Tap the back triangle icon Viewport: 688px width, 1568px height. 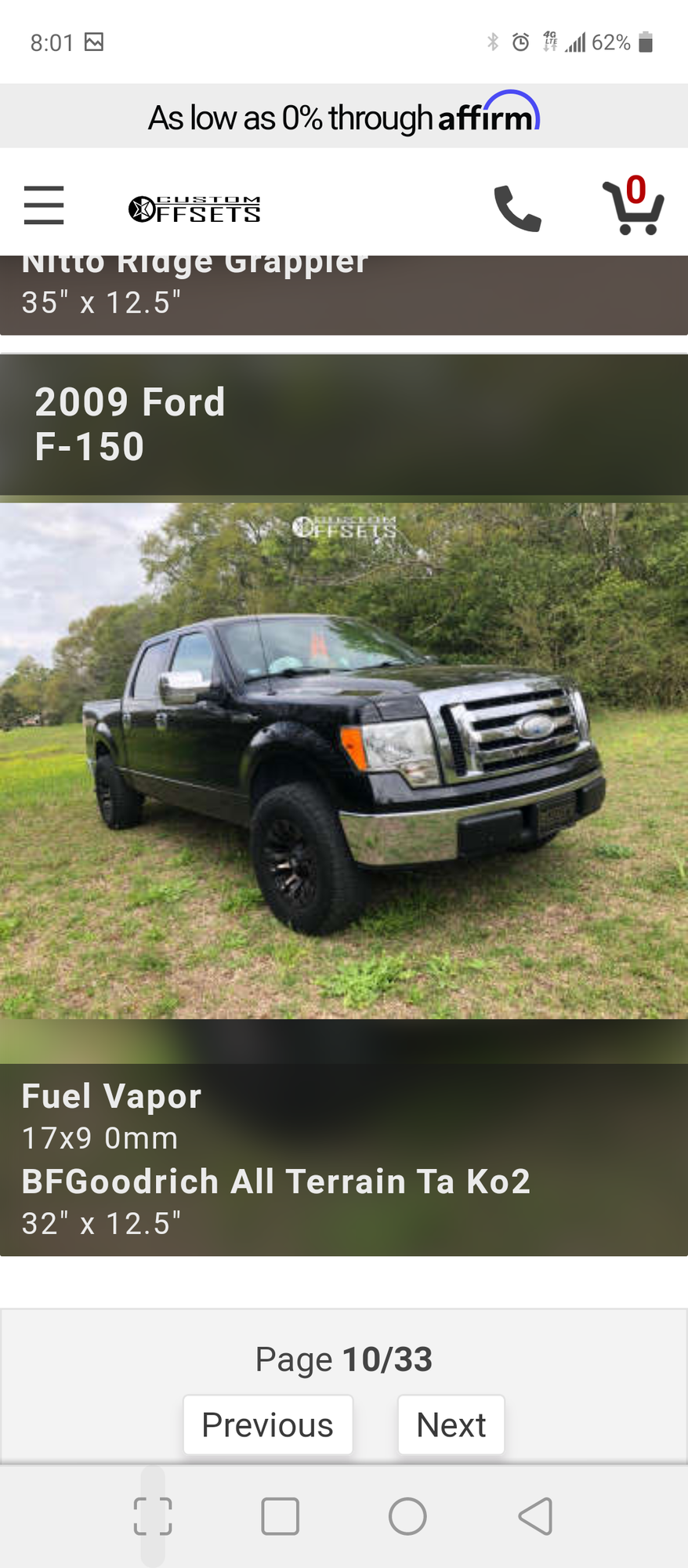[535, 1515]
